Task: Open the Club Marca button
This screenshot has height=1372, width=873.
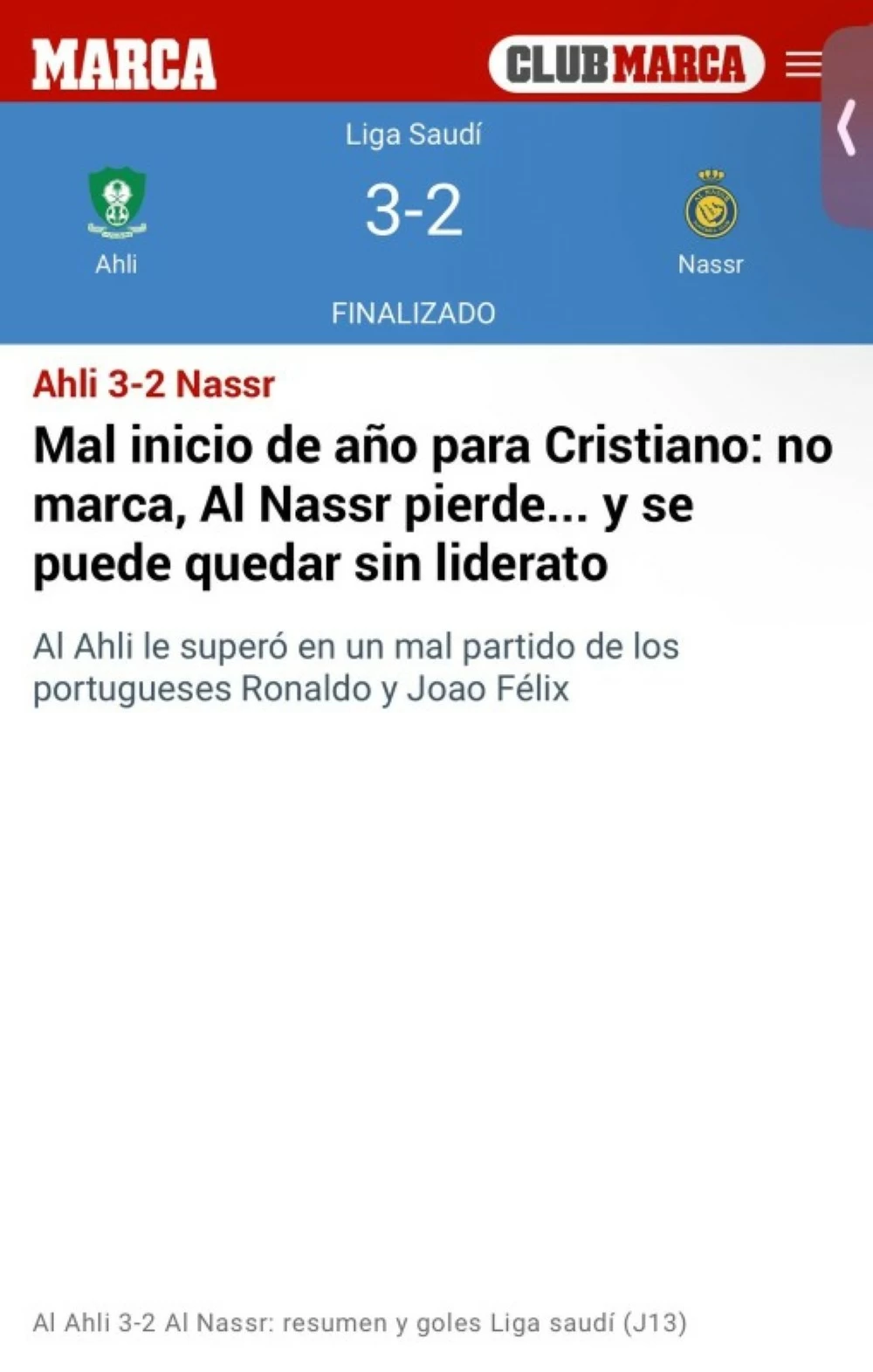Action: pos(626,65)
